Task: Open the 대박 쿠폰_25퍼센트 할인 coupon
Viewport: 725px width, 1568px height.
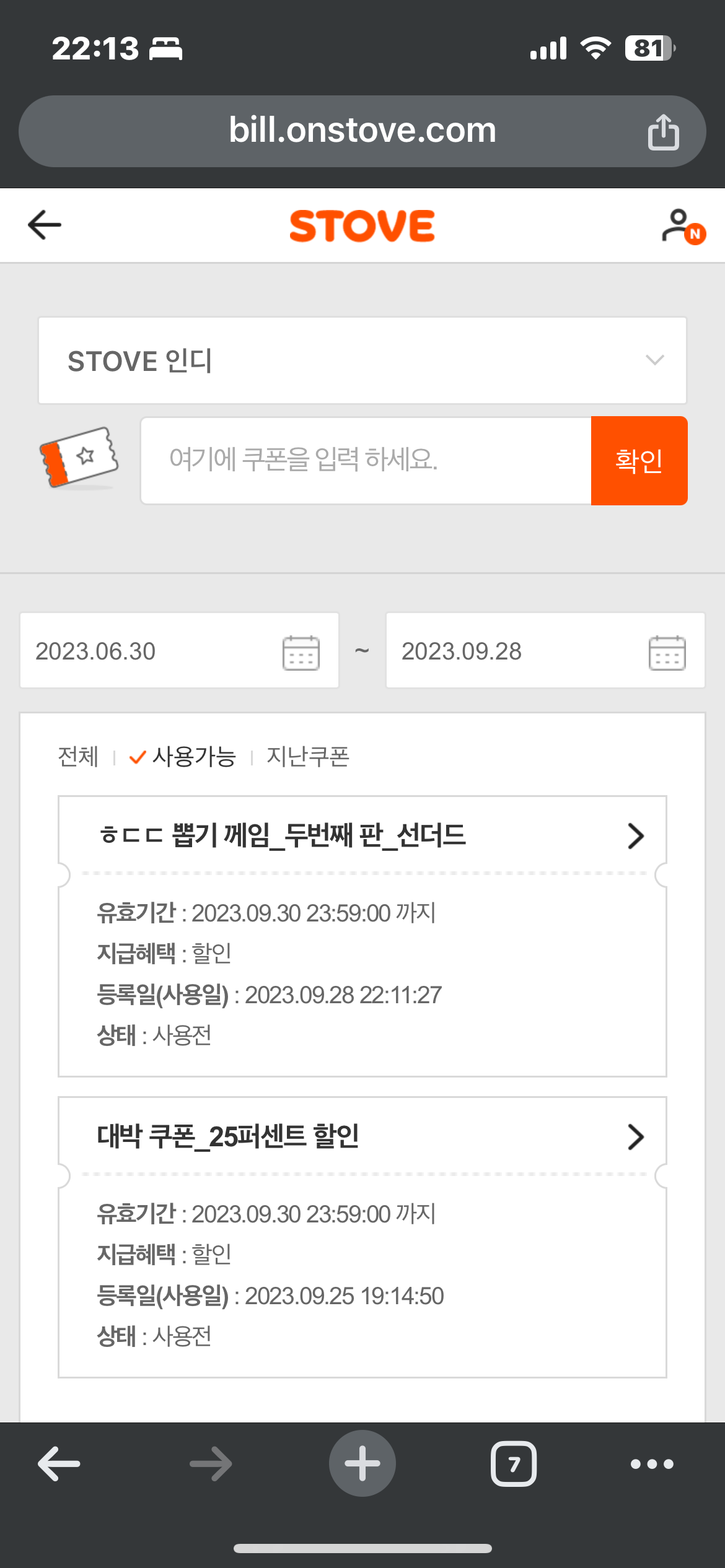Action: [x=362, y=1136]
